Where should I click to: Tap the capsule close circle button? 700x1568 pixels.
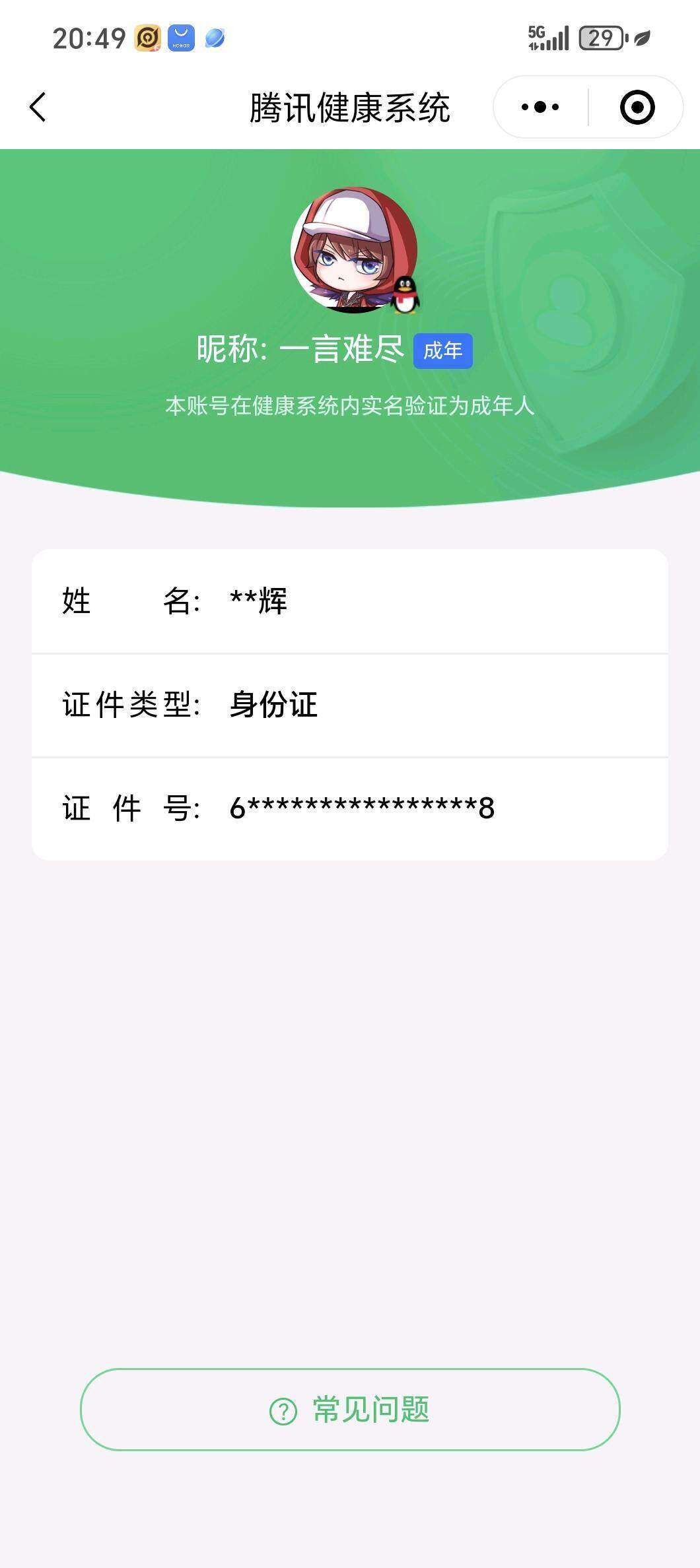click(637, 108)
